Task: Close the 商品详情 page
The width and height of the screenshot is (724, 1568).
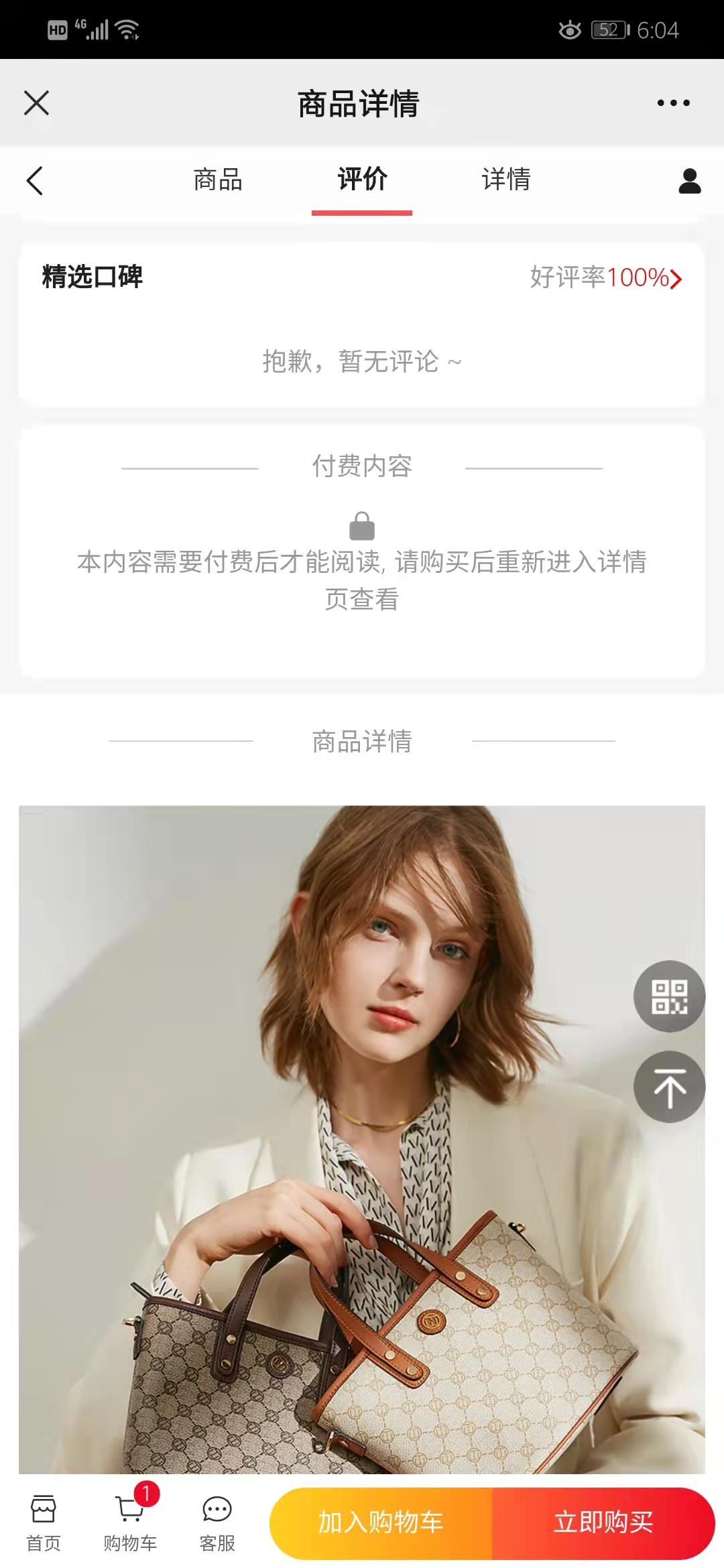Action: coord(36,103)
